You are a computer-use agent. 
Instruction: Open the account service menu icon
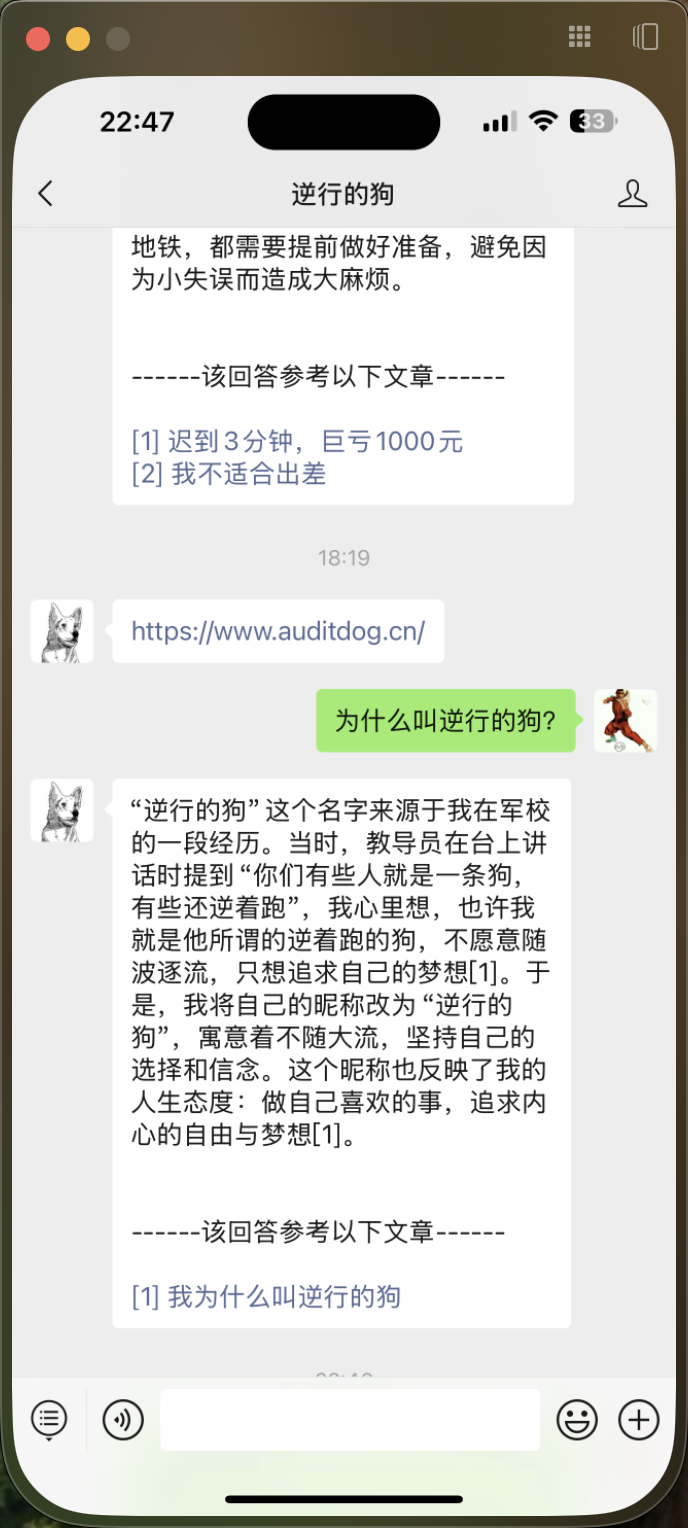pyautogui.click(x=49, y=1418)
